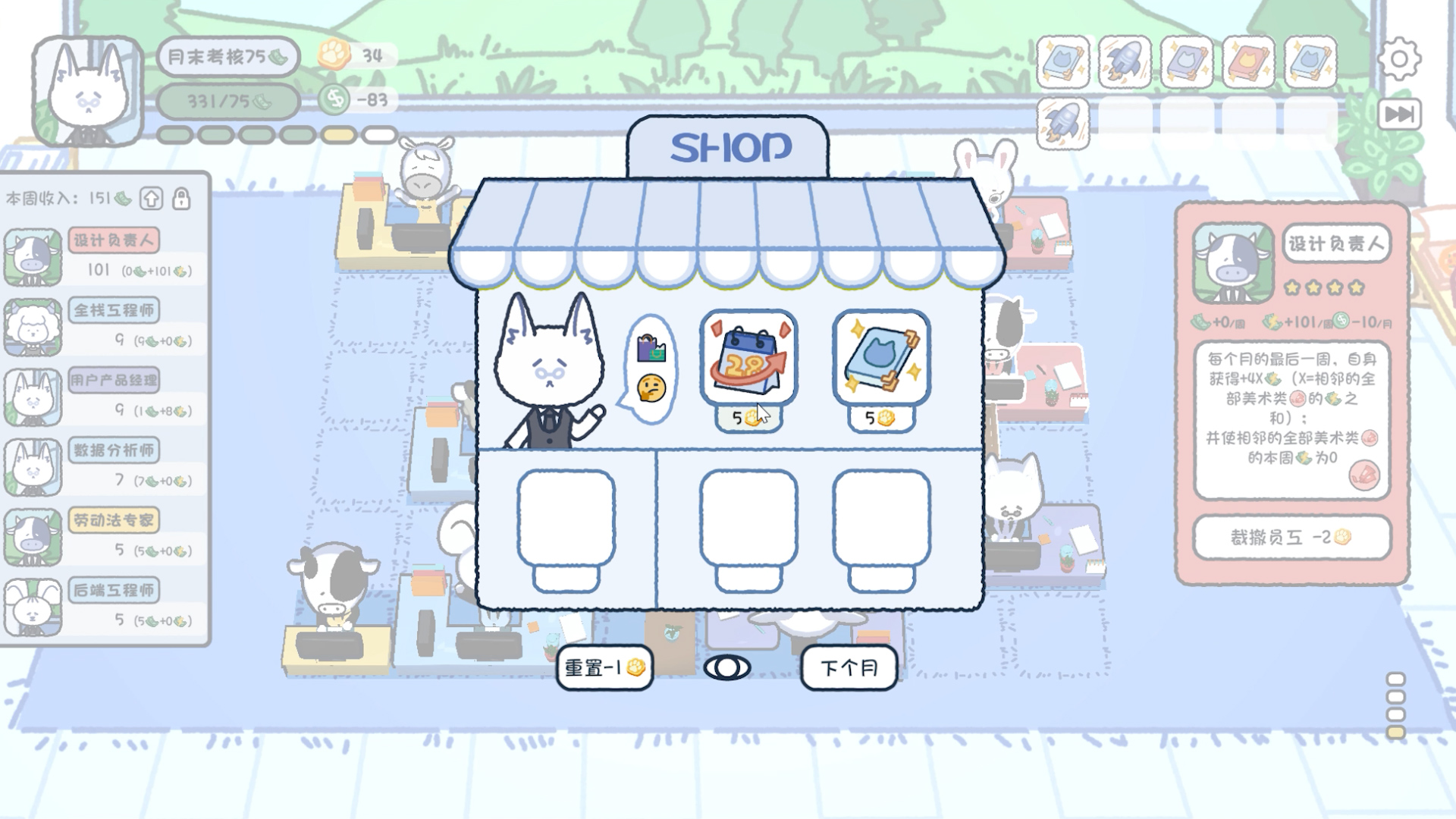Go to next month with 下个月
Image resolution: width=1456 pixels, height=819 pixels.
849,667
